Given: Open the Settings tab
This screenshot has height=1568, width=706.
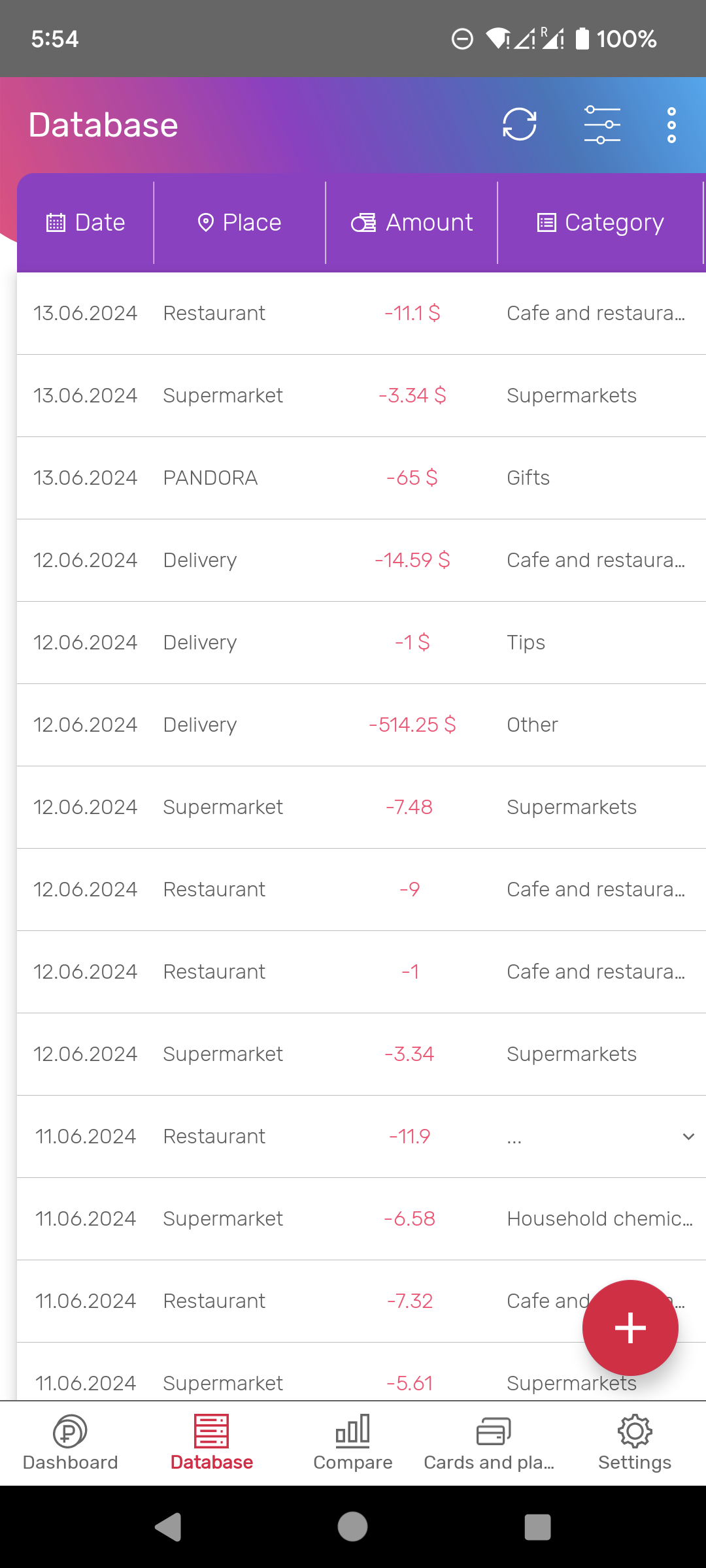Looking at the screenshot, I should [x=635, y=1443].
